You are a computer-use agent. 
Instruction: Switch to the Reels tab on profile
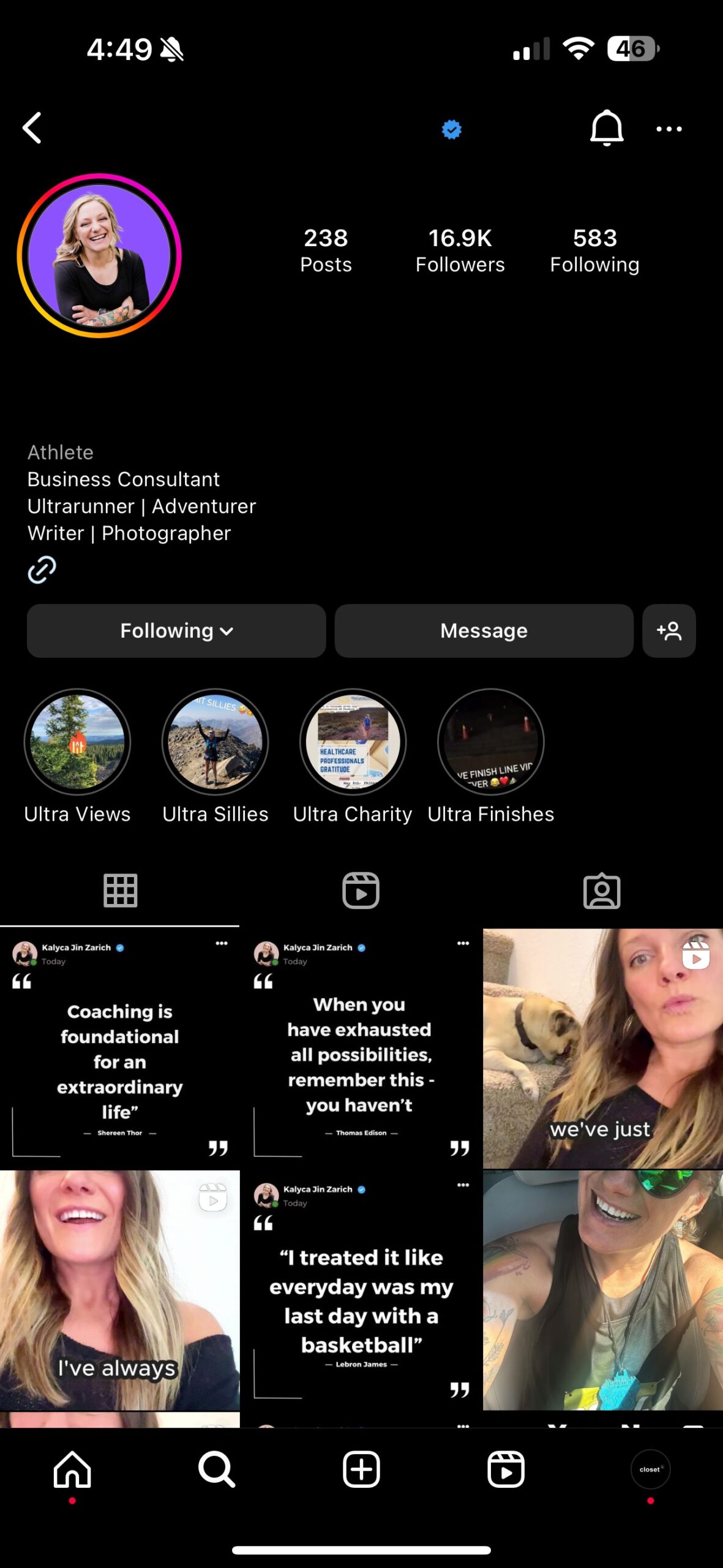361,891
